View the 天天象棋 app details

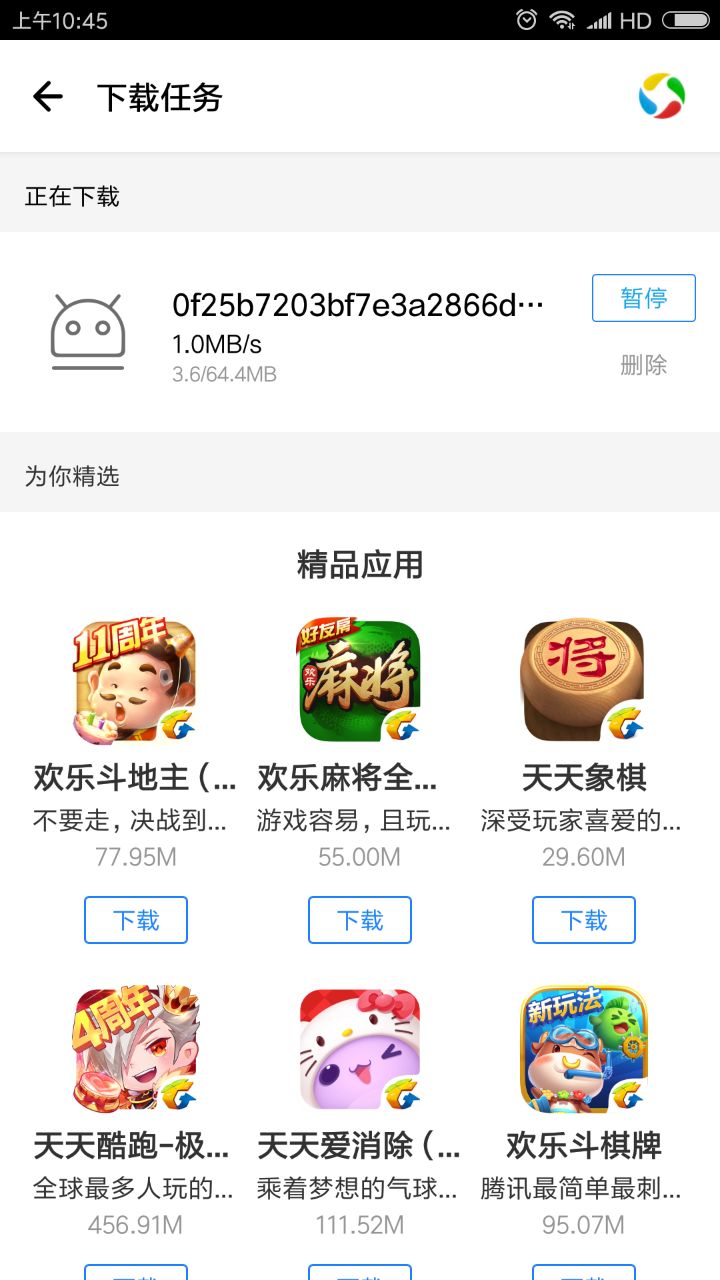(584, 680)
